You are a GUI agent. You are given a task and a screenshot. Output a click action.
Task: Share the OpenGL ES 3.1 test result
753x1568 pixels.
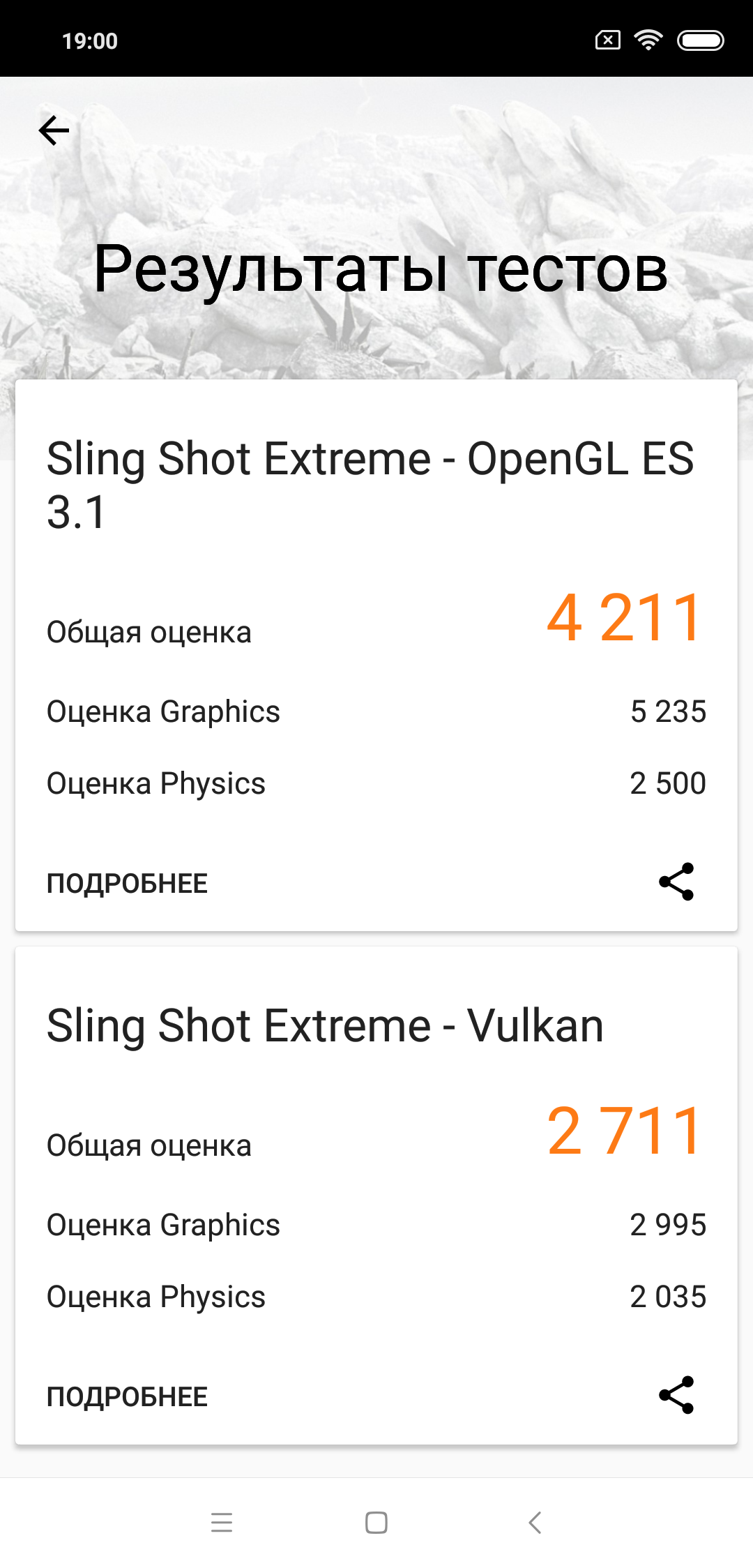pyautogui.click(x=676, y=882)
